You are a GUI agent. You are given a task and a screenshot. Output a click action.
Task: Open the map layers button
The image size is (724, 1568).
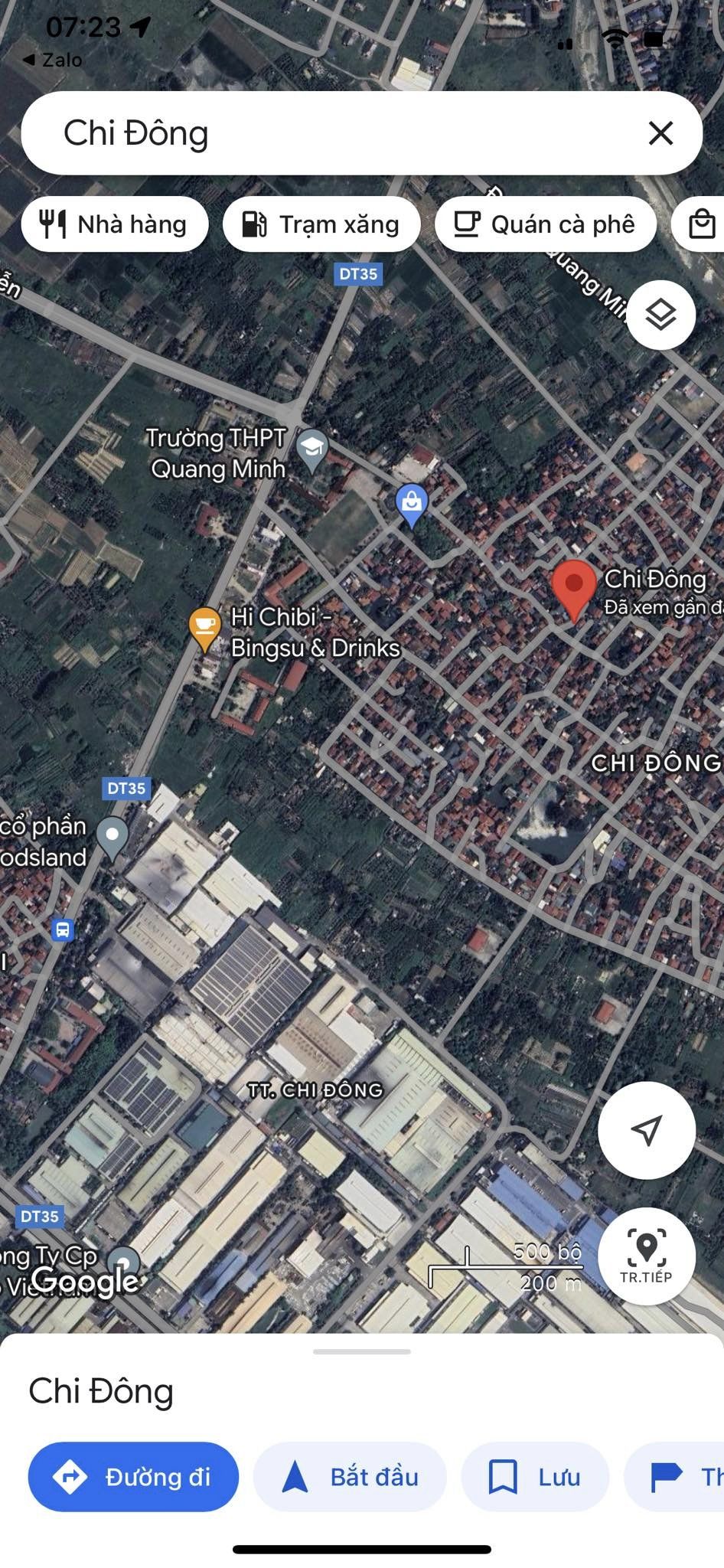[660, 315]
